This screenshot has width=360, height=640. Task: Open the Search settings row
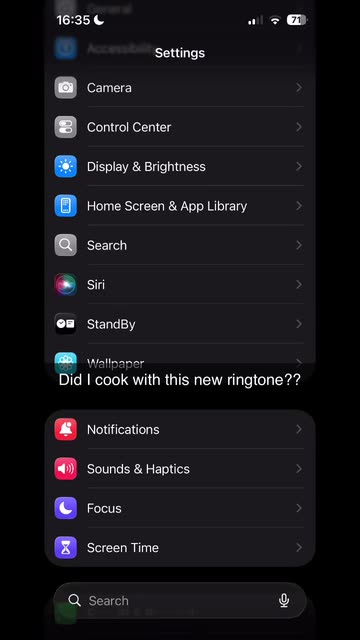pos(180,245)
